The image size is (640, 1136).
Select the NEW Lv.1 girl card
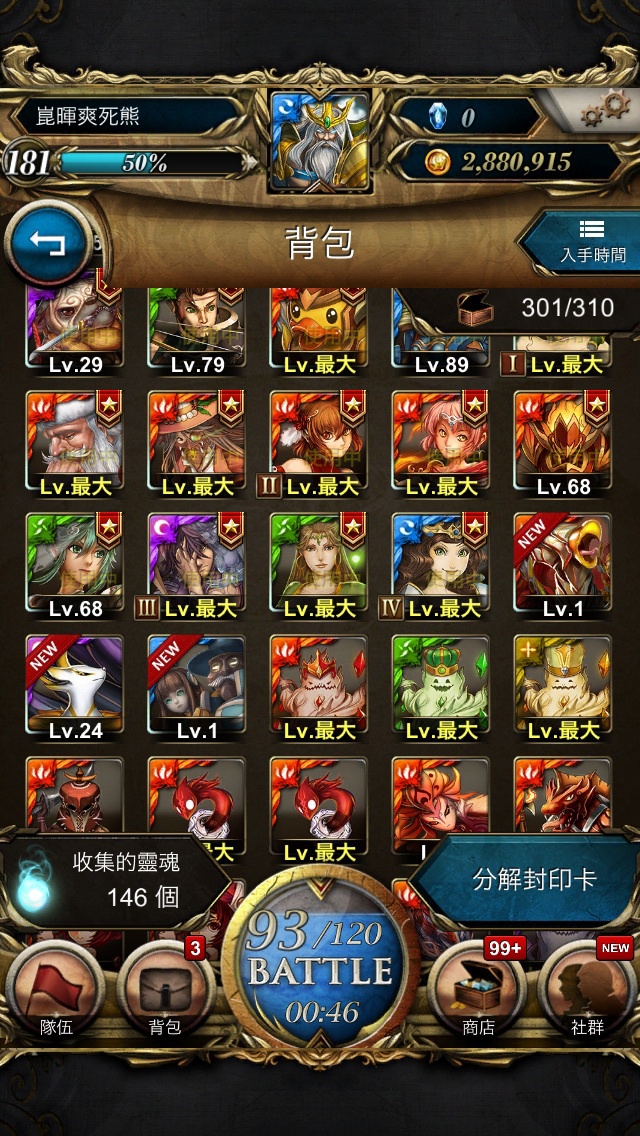197,683
